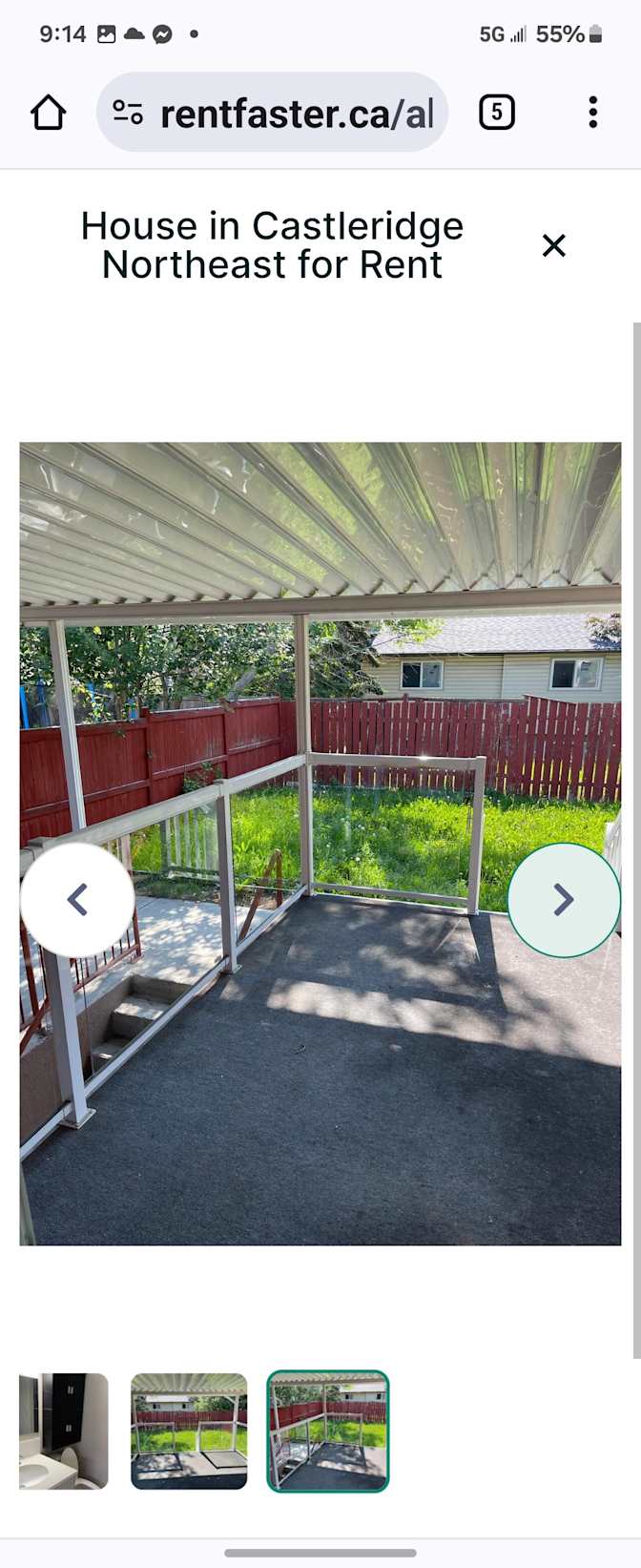
Task: Open the tab switcher showing 5 tabs
Action: [496, 113]
